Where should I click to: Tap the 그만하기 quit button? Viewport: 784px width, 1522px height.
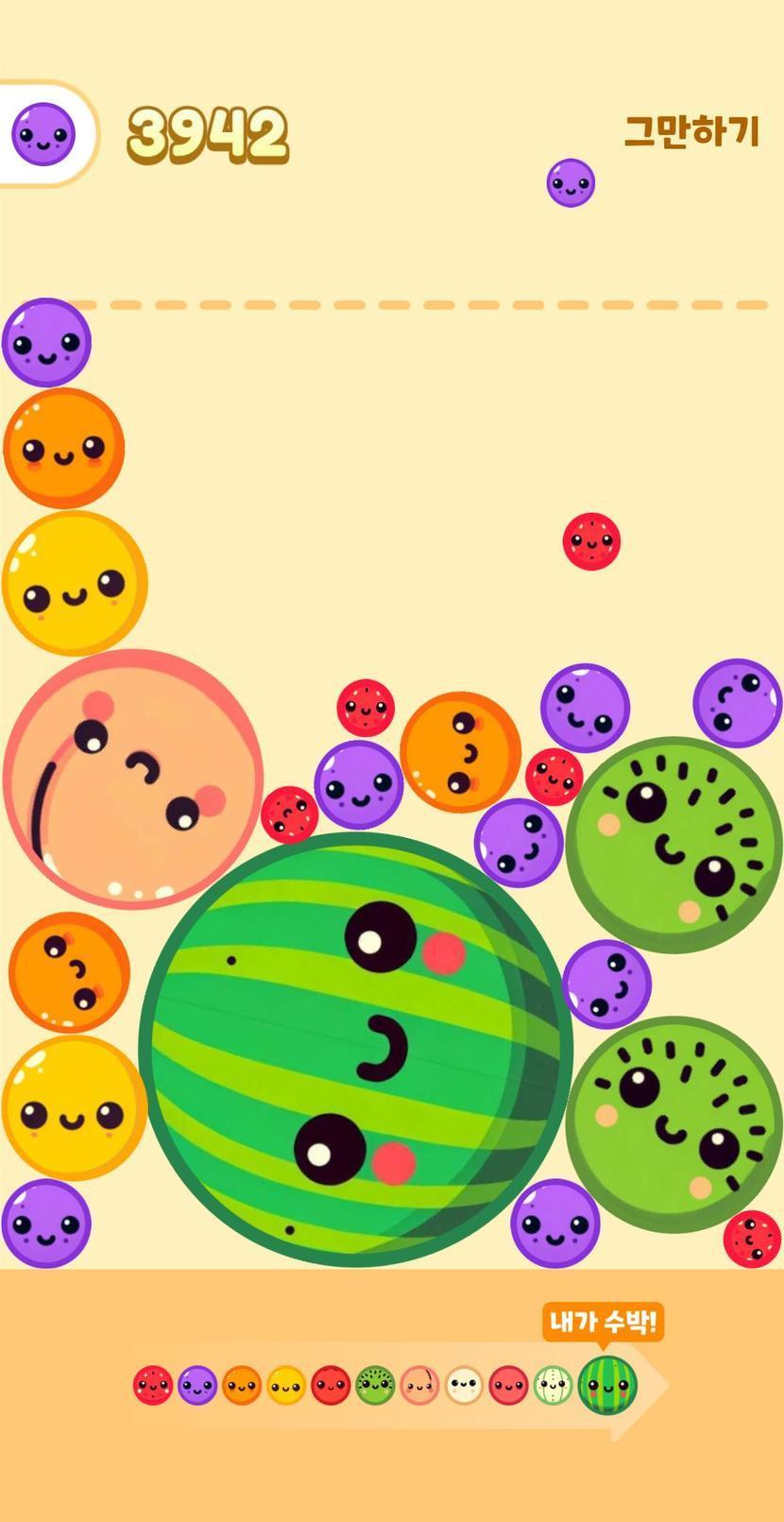(691, 131)
